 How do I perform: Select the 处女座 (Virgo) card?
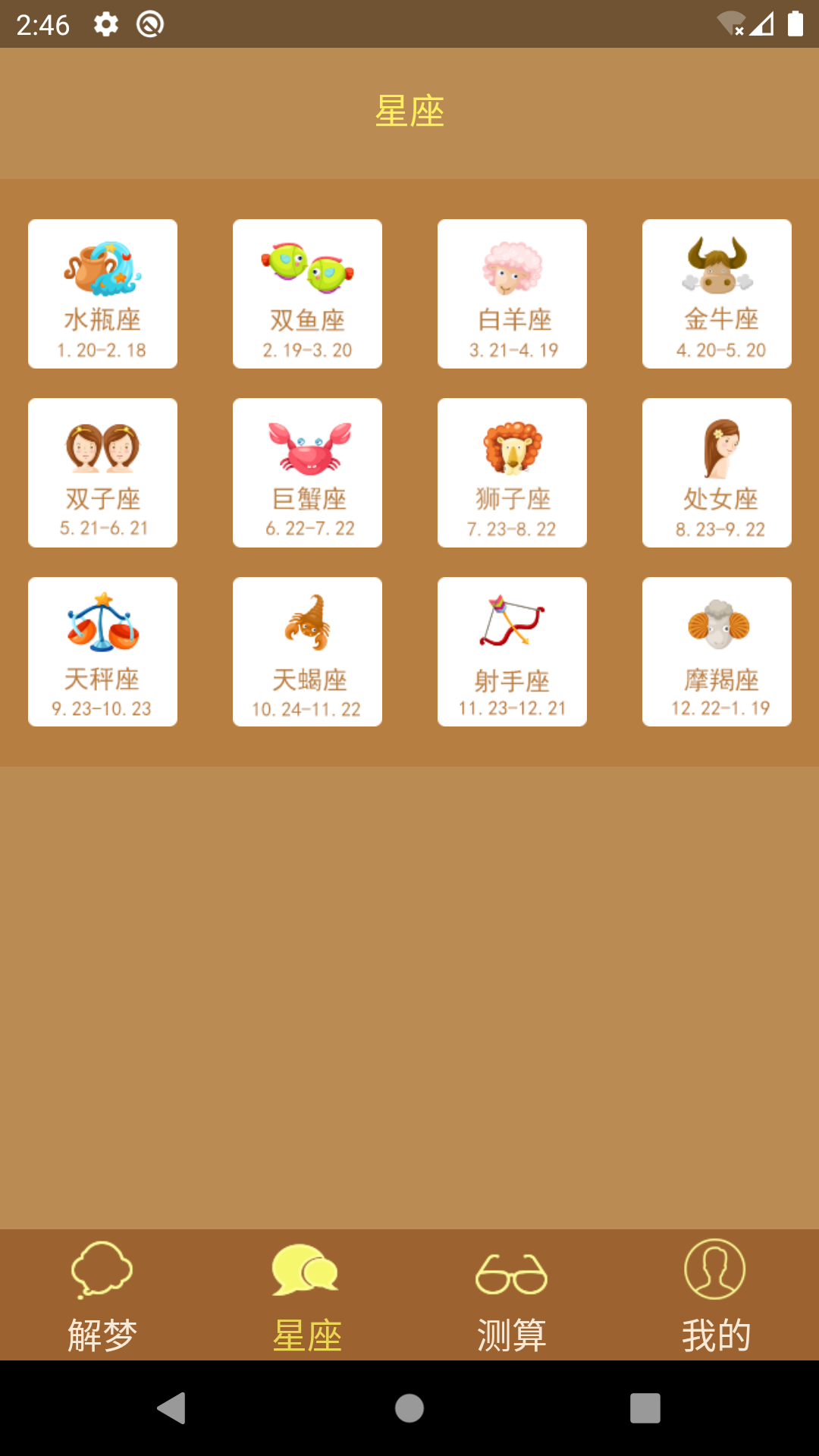(717, 473)
